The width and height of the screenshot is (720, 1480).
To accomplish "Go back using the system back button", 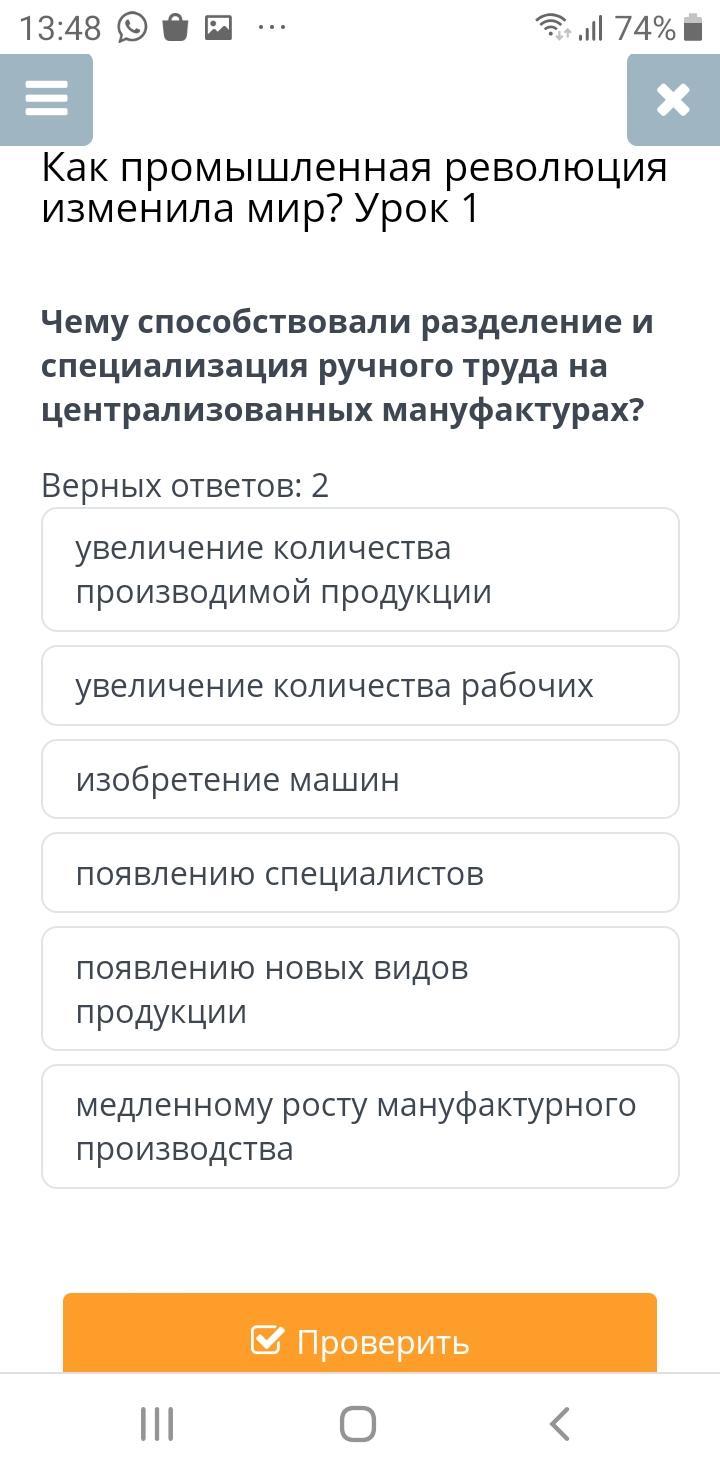I will [560, 1424].
